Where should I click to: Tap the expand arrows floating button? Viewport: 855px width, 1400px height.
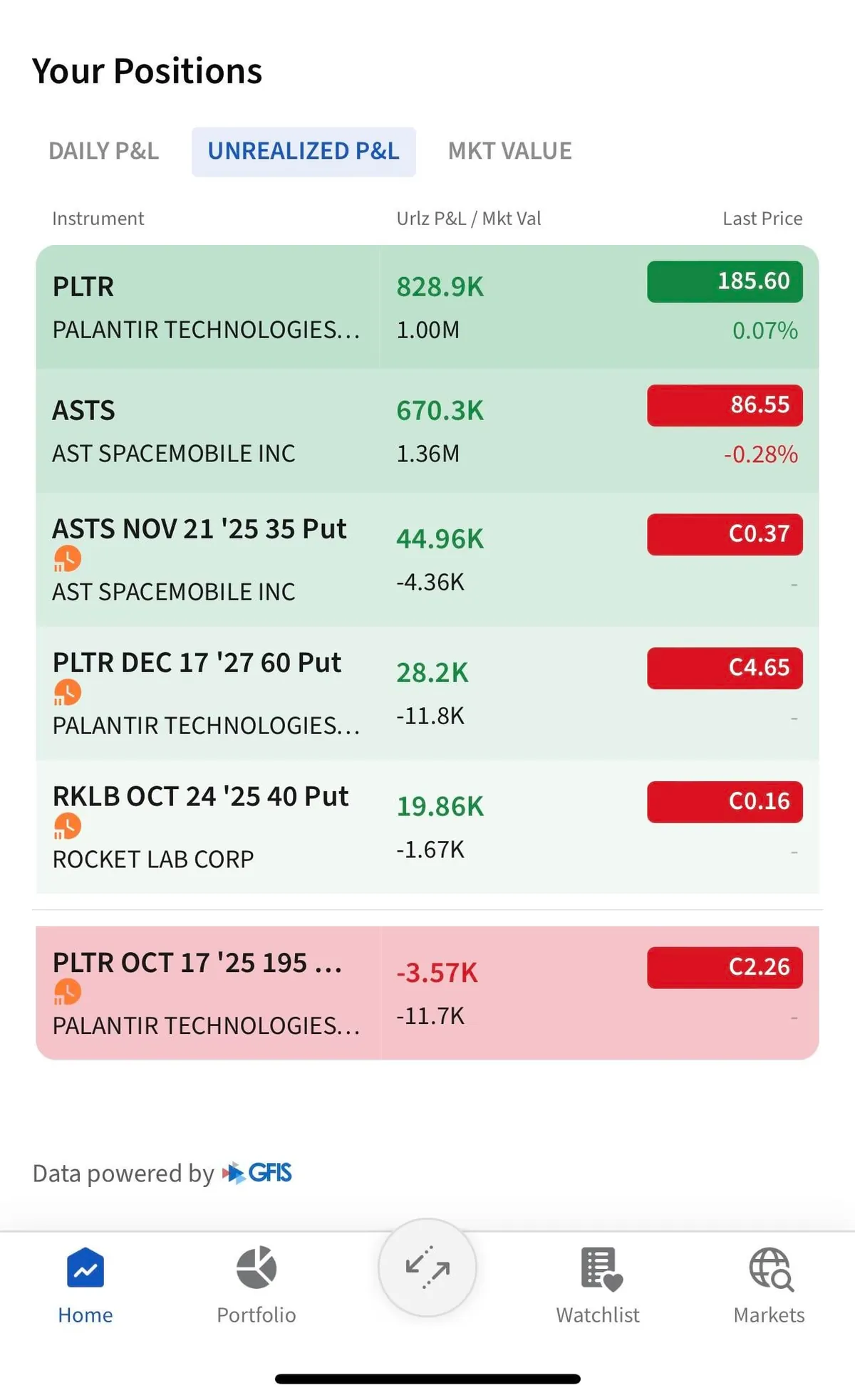[427, 1267]
